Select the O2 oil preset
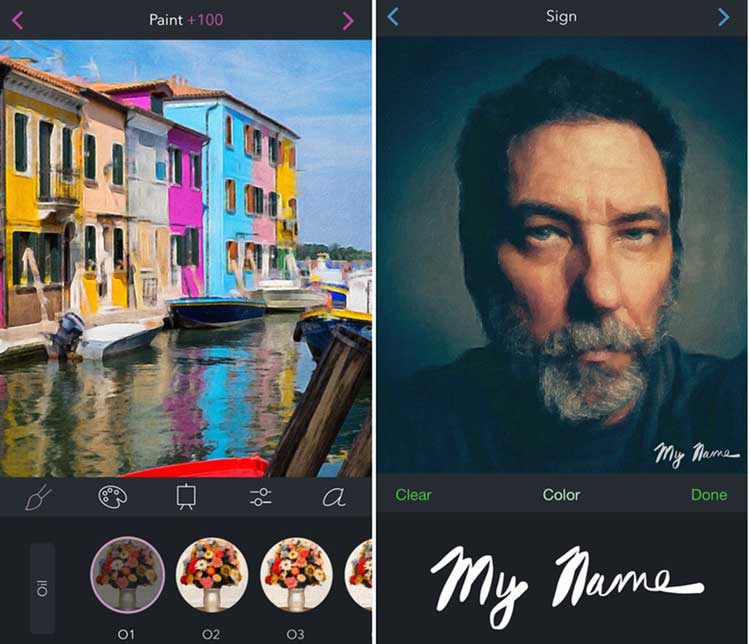 [211, 575]
